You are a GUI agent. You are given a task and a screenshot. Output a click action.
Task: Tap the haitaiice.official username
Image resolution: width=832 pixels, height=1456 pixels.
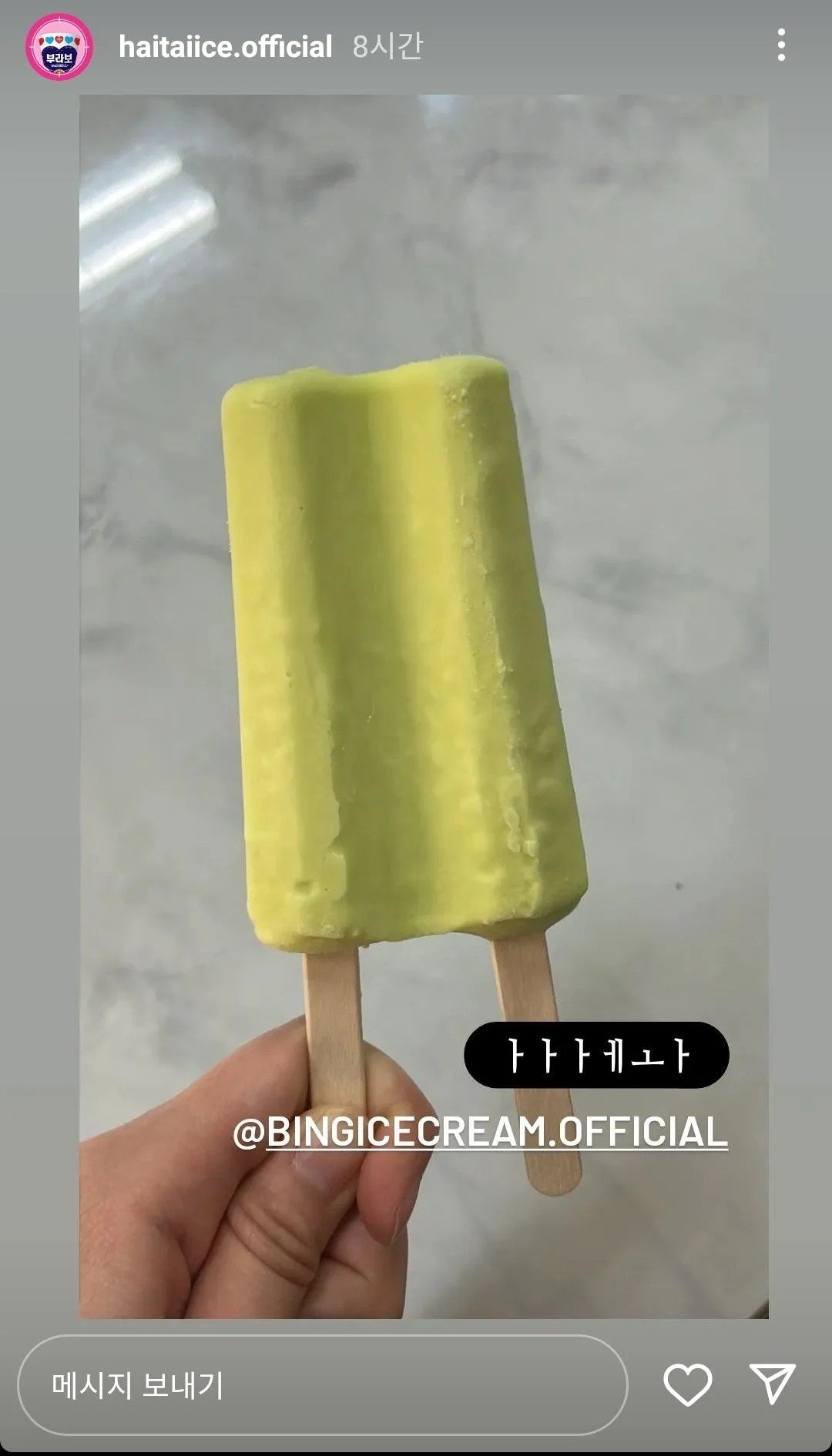[x=225, y=47]
